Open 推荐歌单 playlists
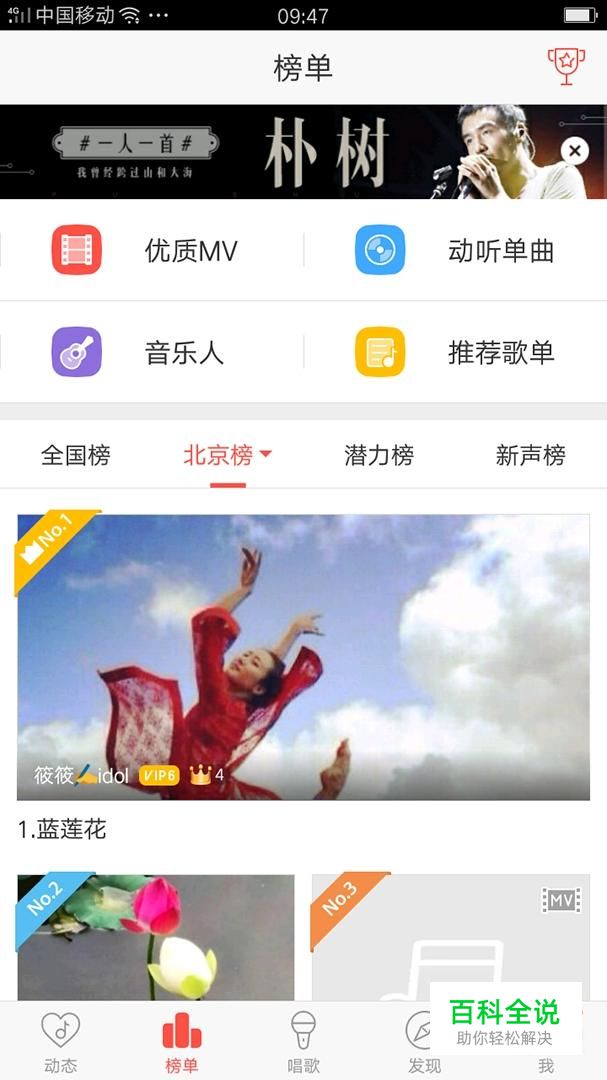 456,352
